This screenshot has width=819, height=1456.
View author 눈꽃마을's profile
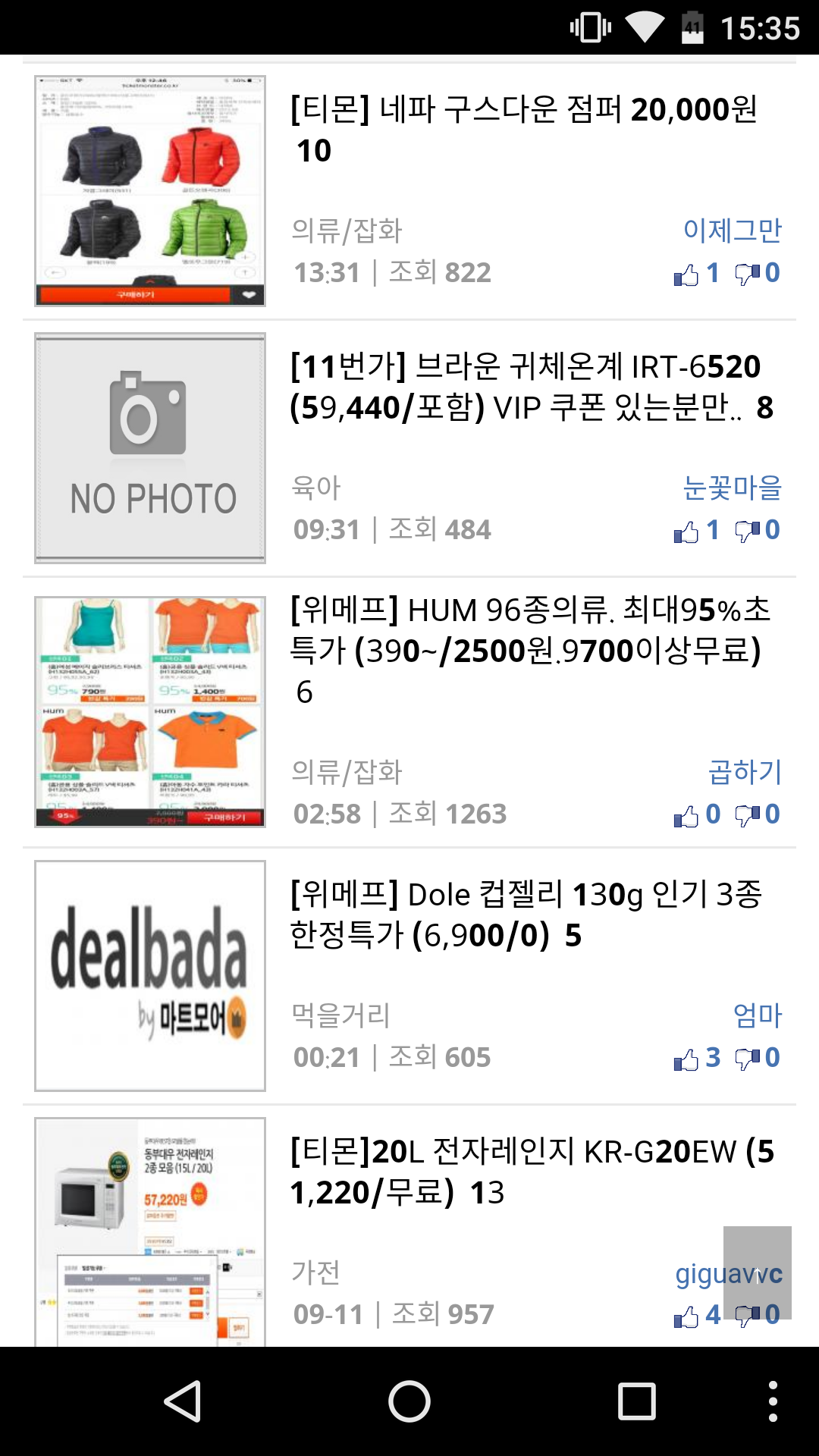tap(732, 488)
